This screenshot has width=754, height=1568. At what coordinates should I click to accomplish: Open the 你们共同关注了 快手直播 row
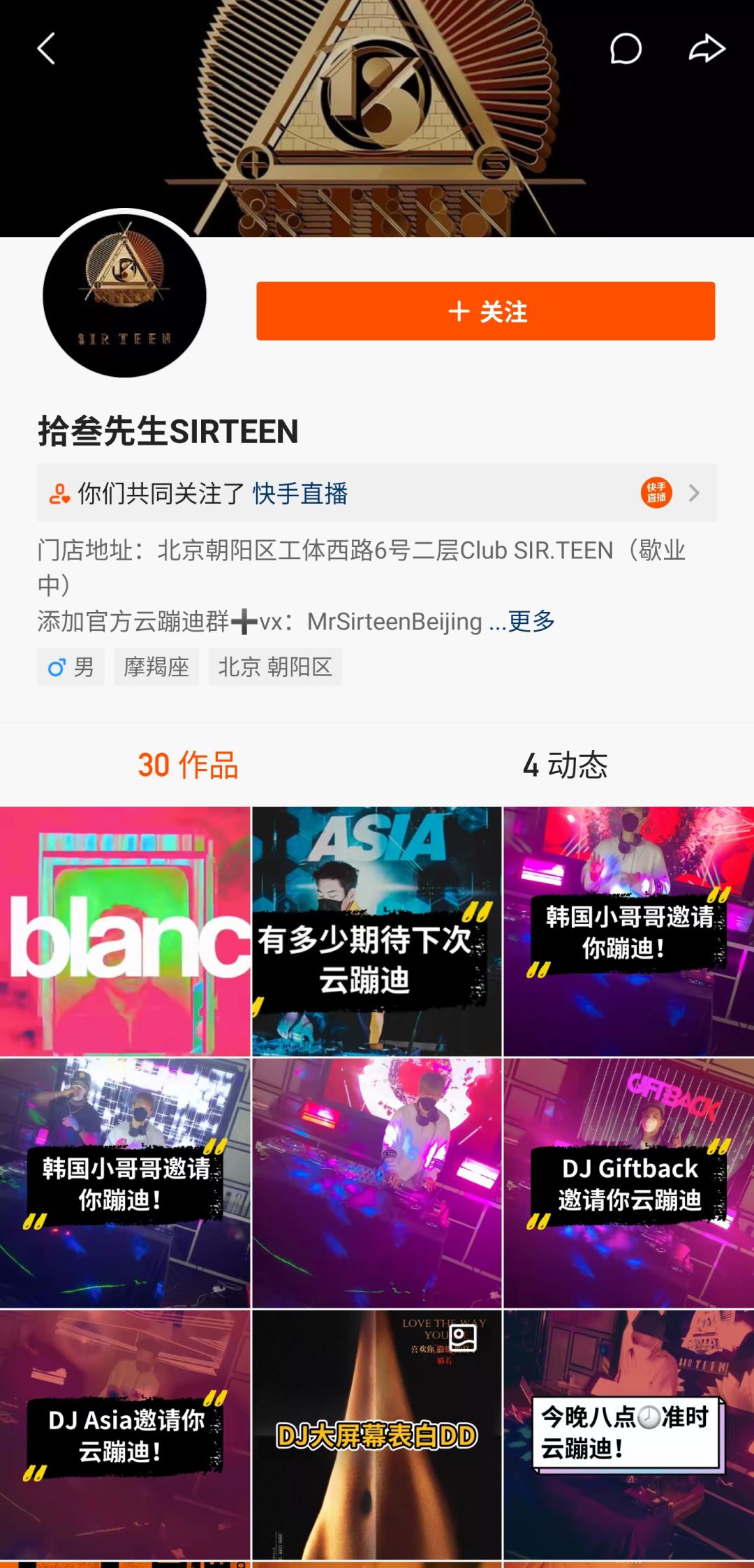click(377, 493)
